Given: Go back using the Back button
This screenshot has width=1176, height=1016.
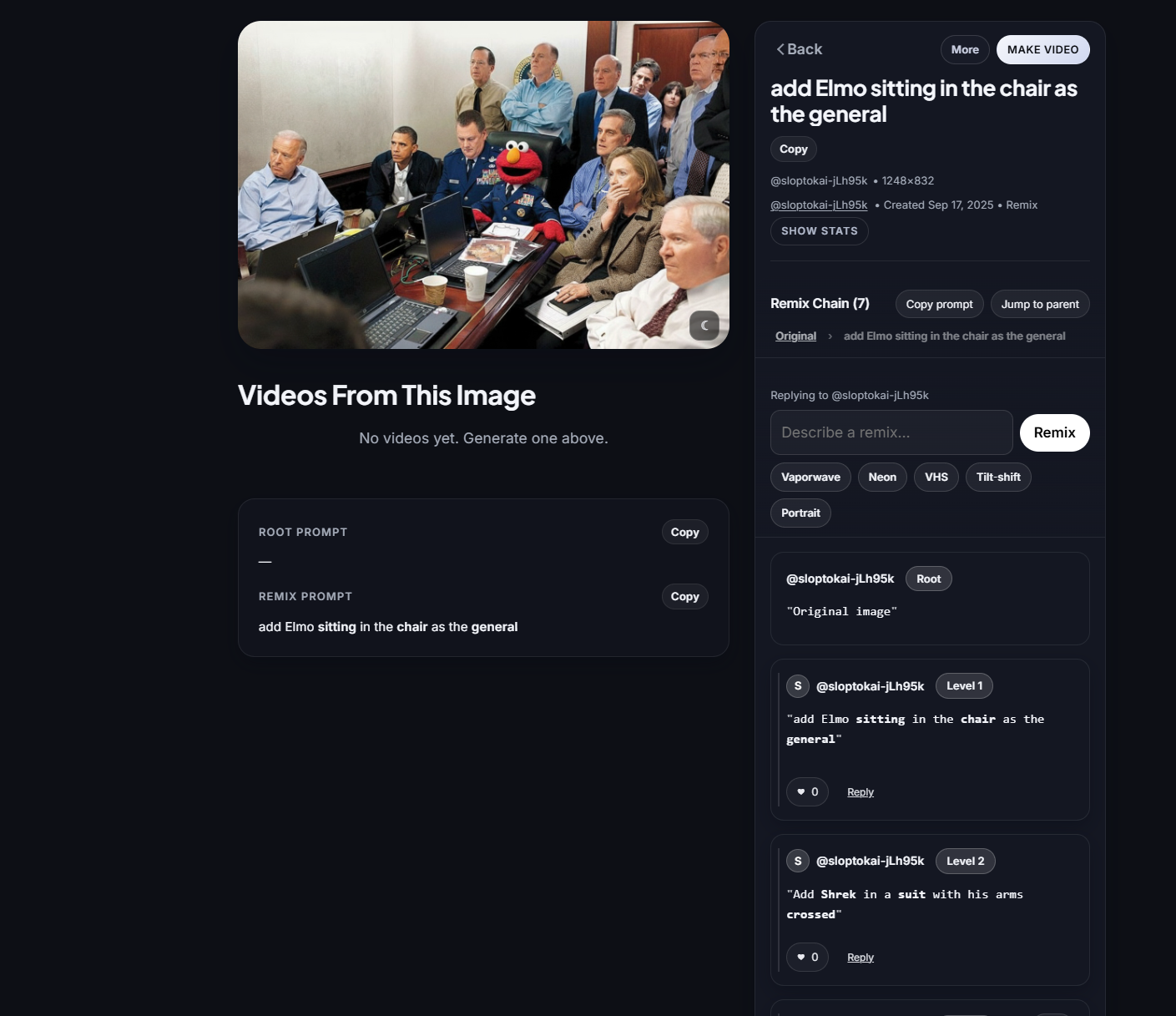Looking at the screenshot, I should [799, 49].
